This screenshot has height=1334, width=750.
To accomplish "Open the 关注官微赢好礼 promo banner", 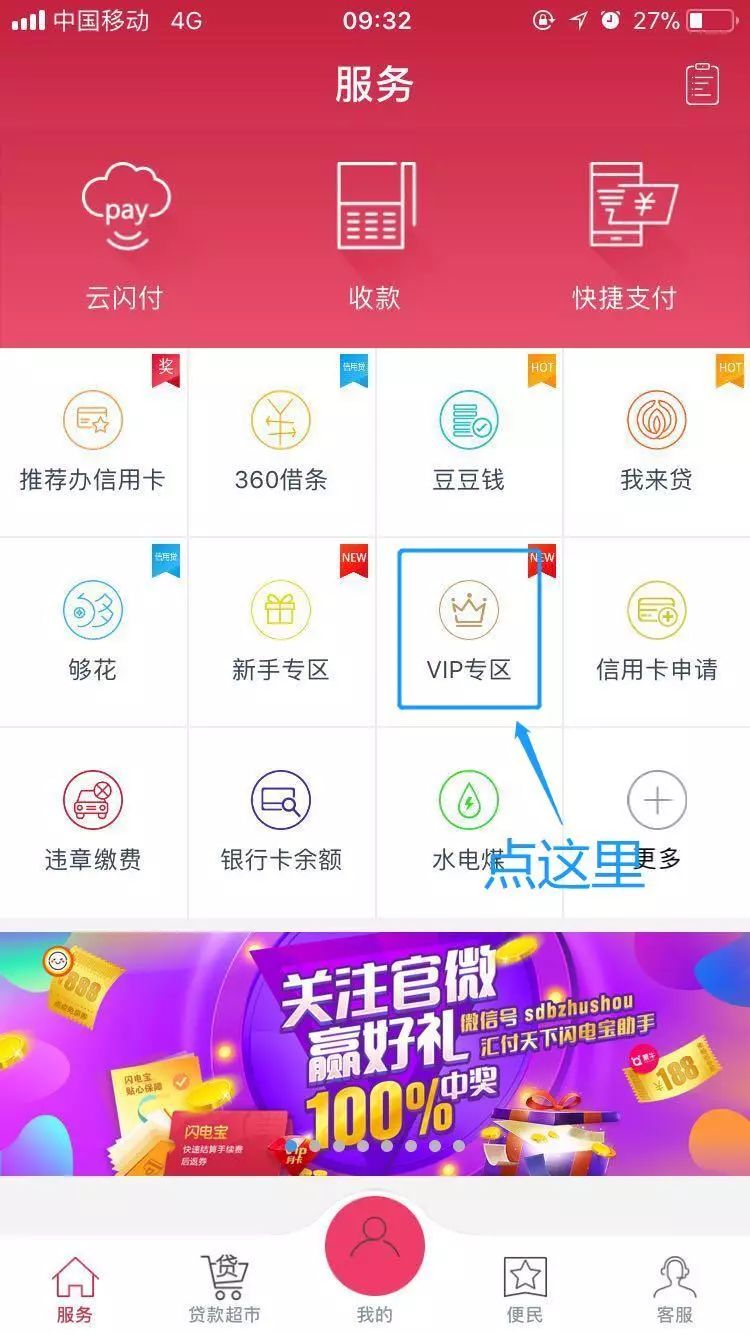I will click(375, 1052).
